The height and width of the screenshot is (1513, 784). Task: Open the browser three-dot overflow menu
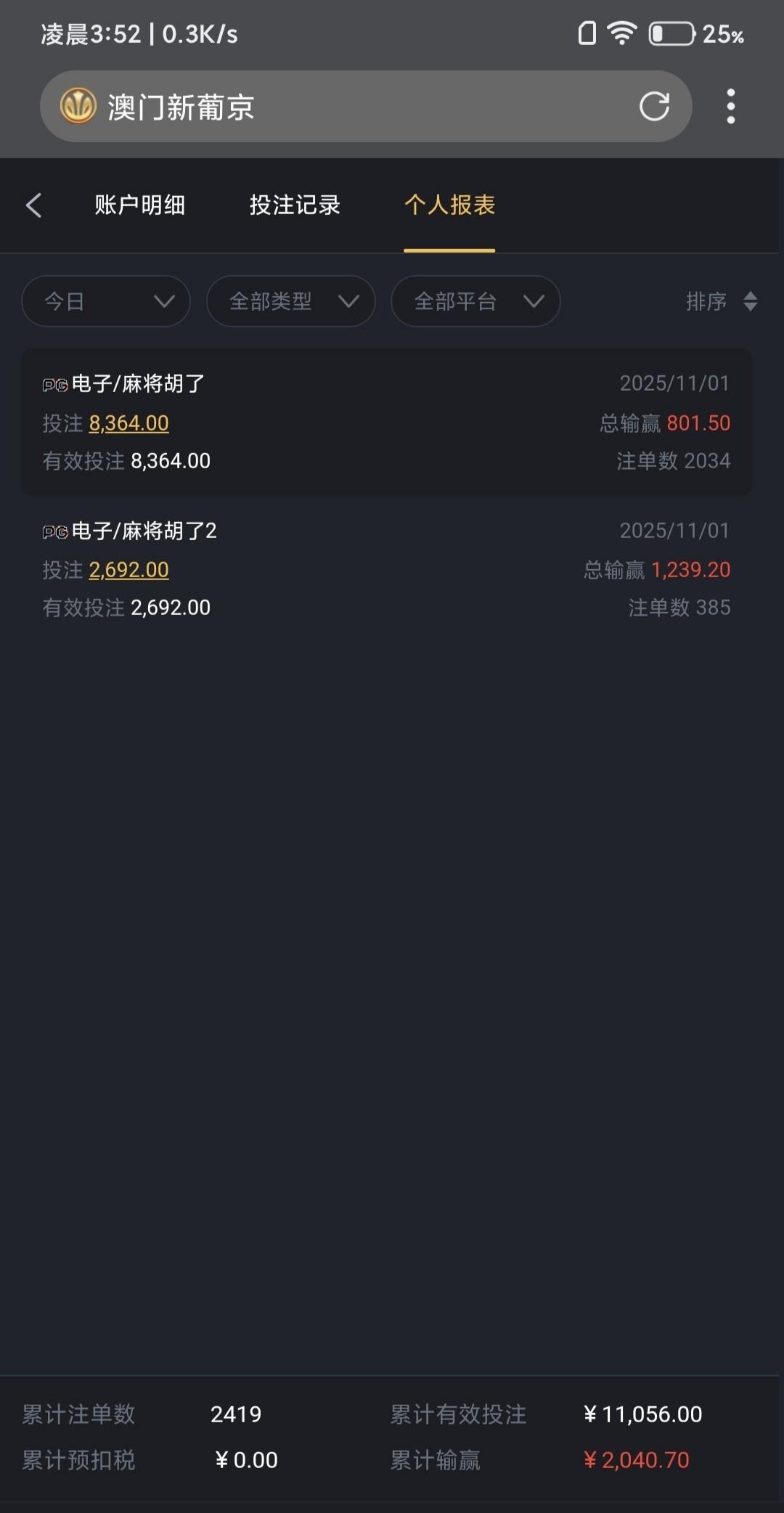pos(730,107)
